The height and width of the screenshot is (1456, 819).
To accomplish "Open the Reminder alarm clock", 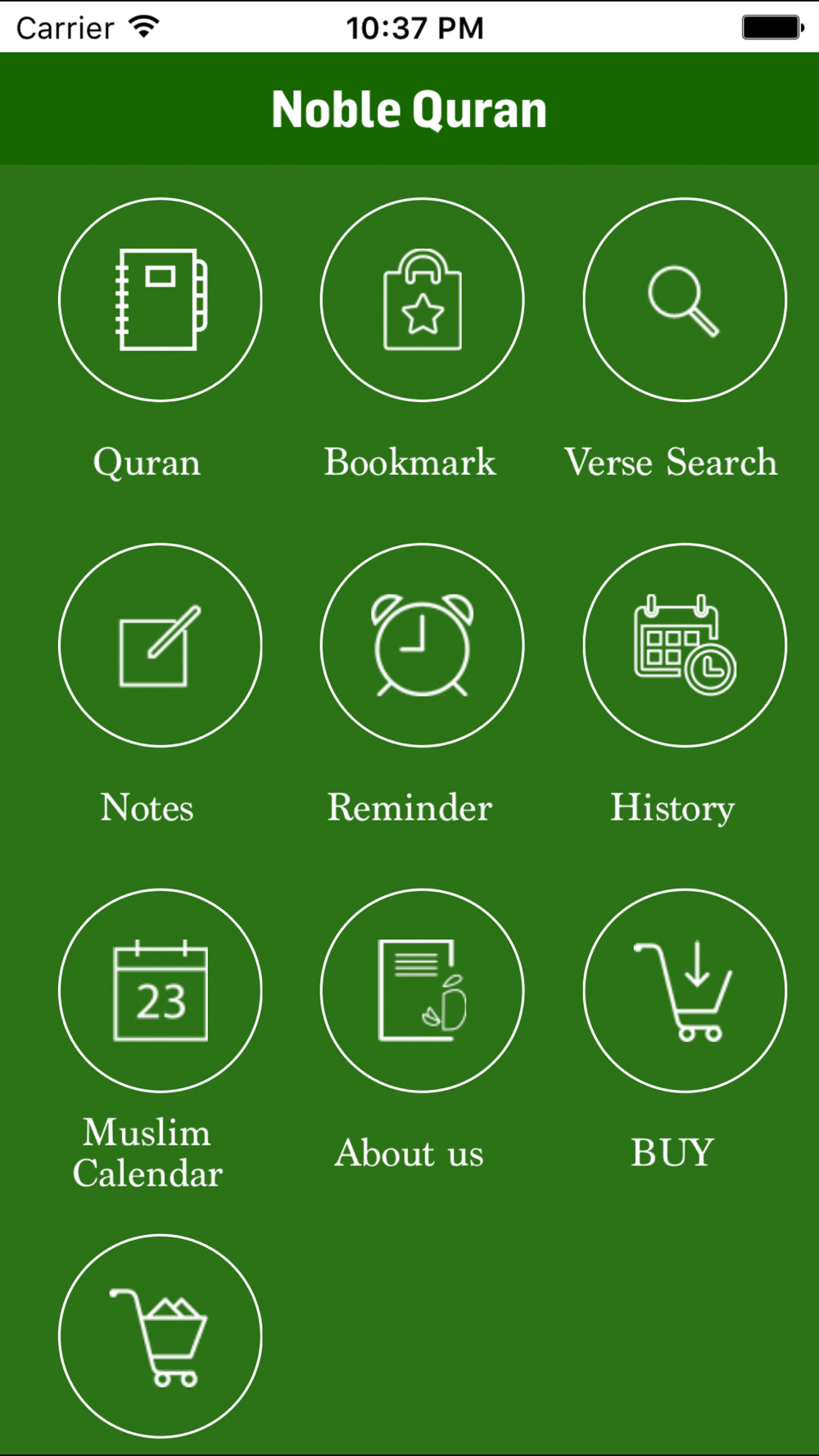I will coord(422,645).
